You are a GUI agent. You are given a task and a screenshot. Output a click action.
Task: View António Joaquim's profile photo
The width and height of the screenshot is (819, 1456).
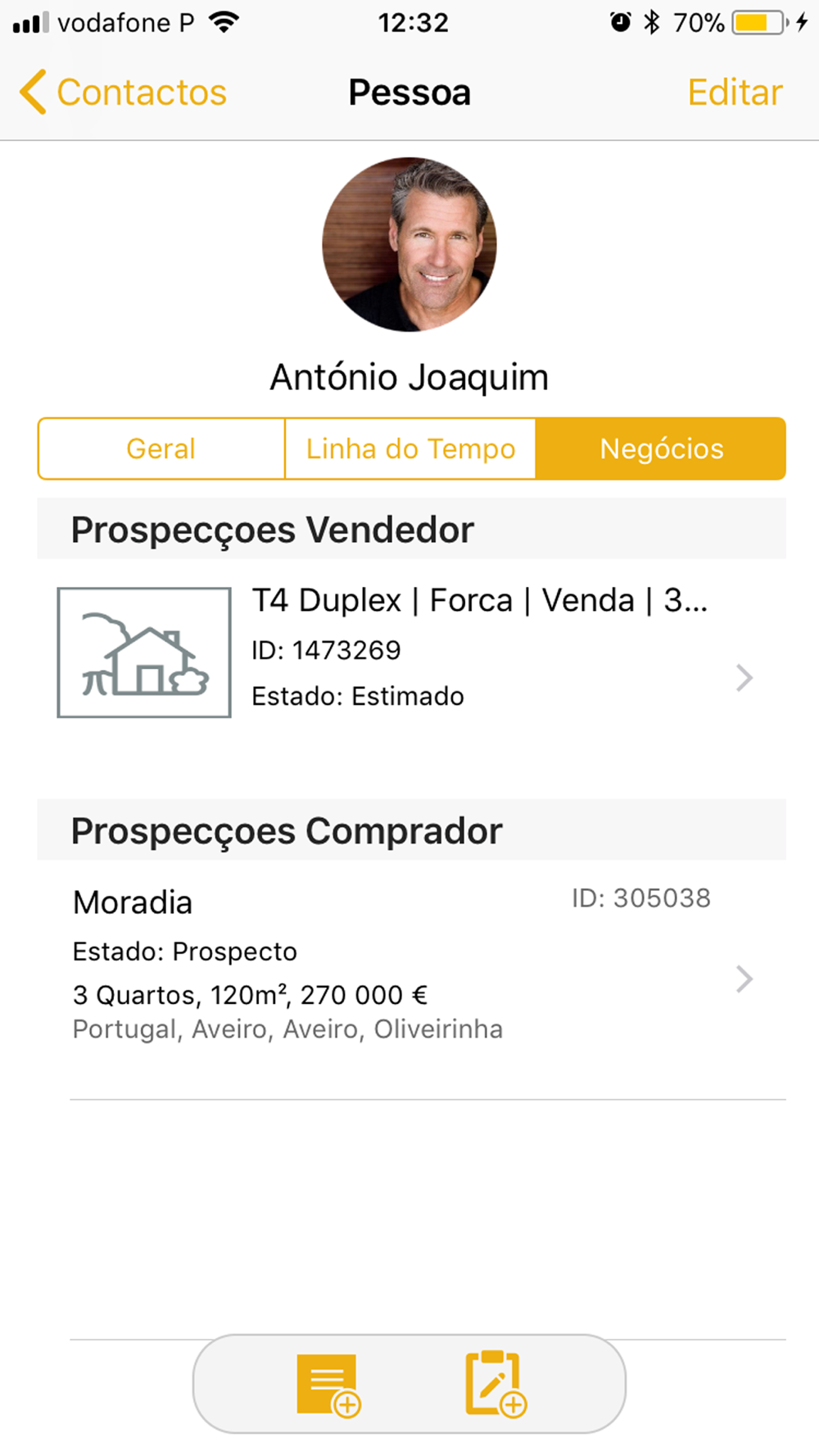tap(409, 244)
